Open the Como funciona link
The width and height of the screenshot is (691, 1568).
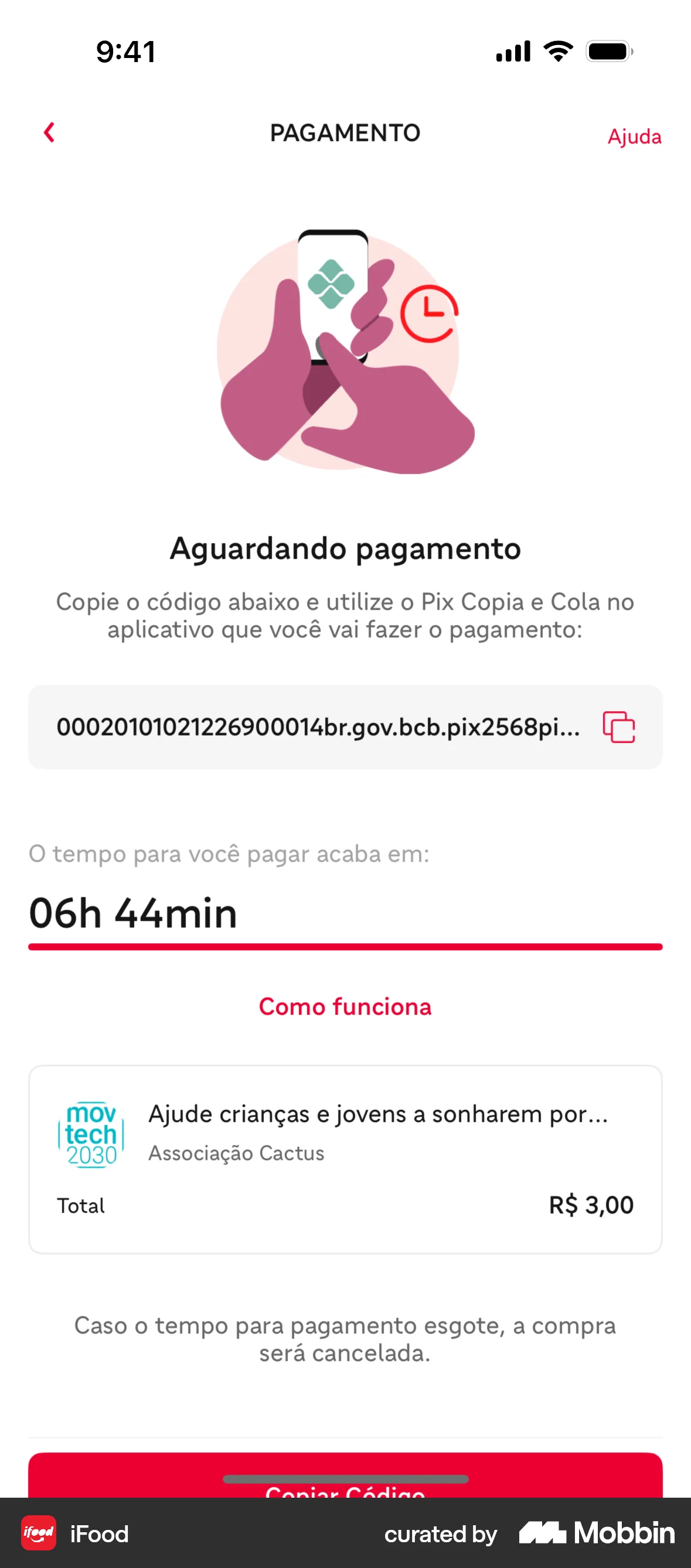coord(345,1007)
